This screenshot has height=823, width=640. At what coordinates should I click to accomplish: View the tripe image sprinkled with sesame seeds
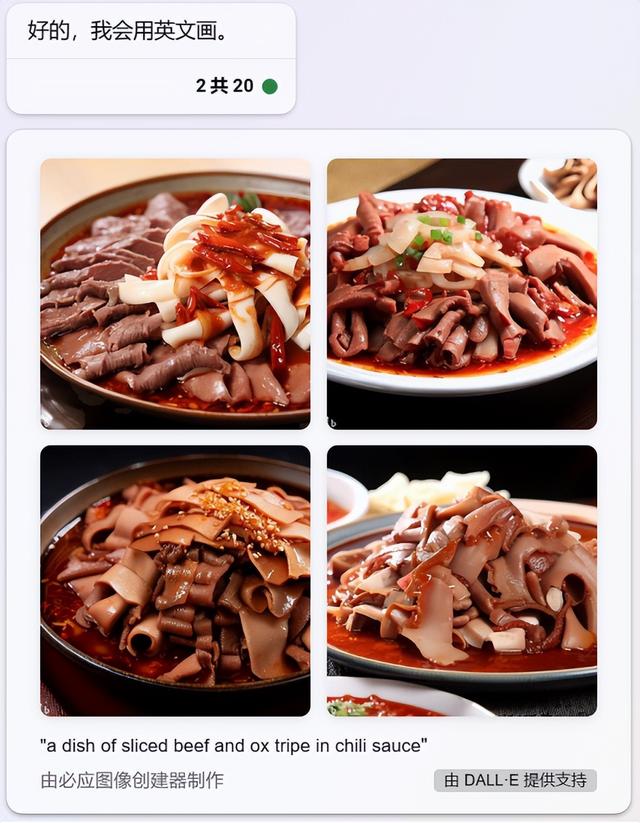[175, 580]
